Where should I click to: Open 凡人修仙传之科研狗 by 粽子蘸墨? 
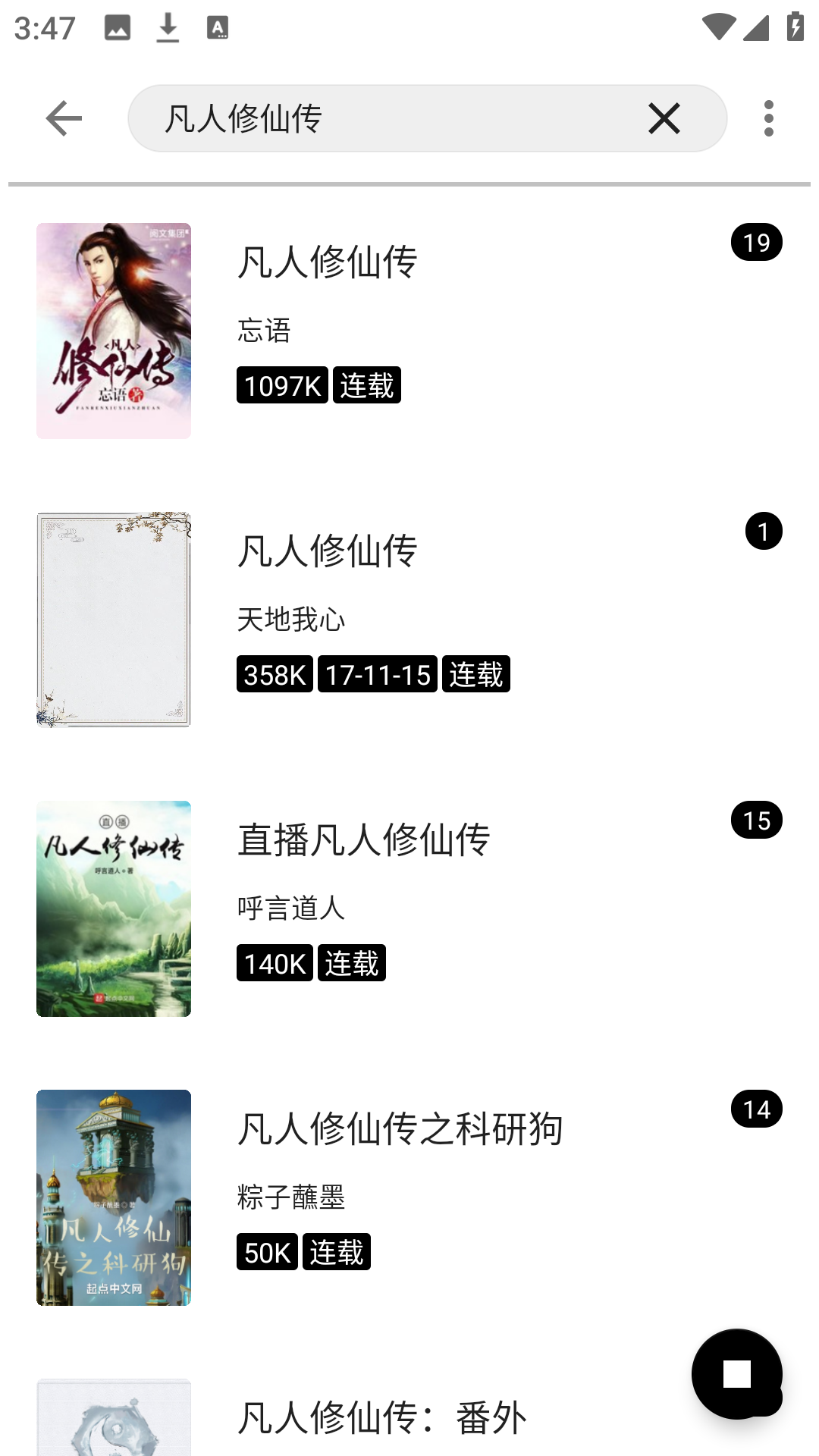[x=409, y=1197]
